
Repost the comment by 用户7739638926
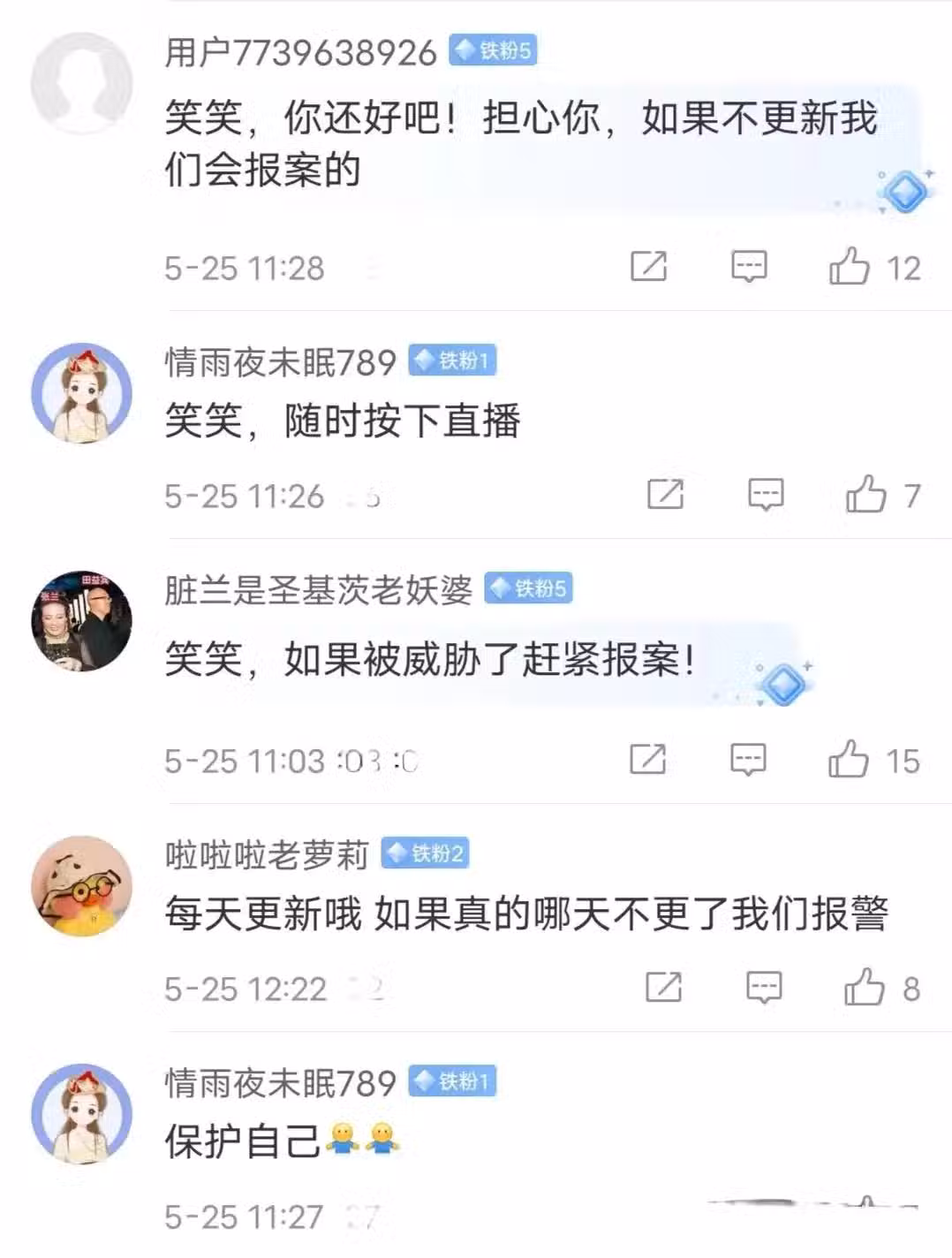coord(648,266)
